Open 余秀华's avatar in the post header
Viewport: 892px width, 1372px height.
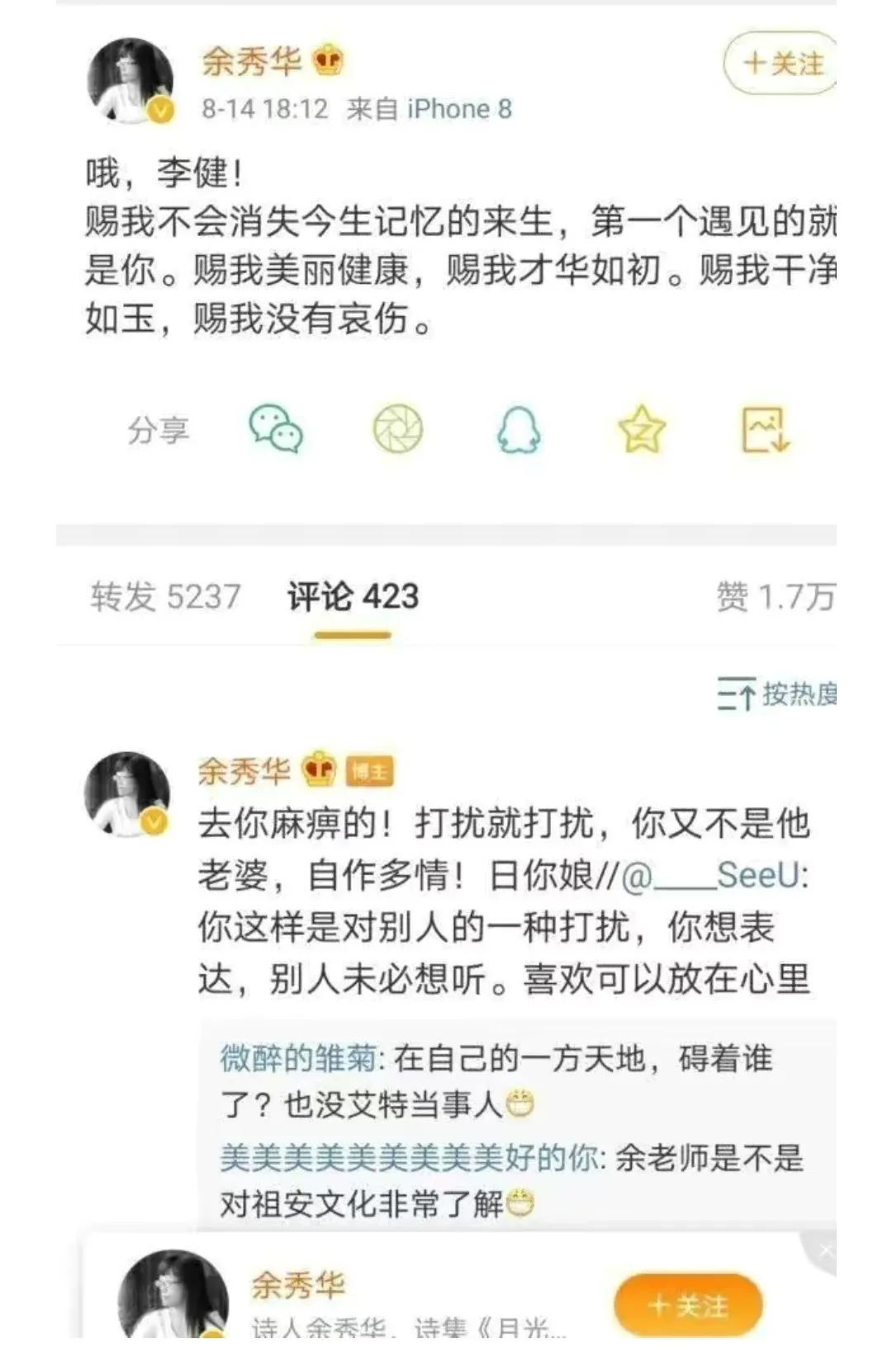click(x=130, y=81)
